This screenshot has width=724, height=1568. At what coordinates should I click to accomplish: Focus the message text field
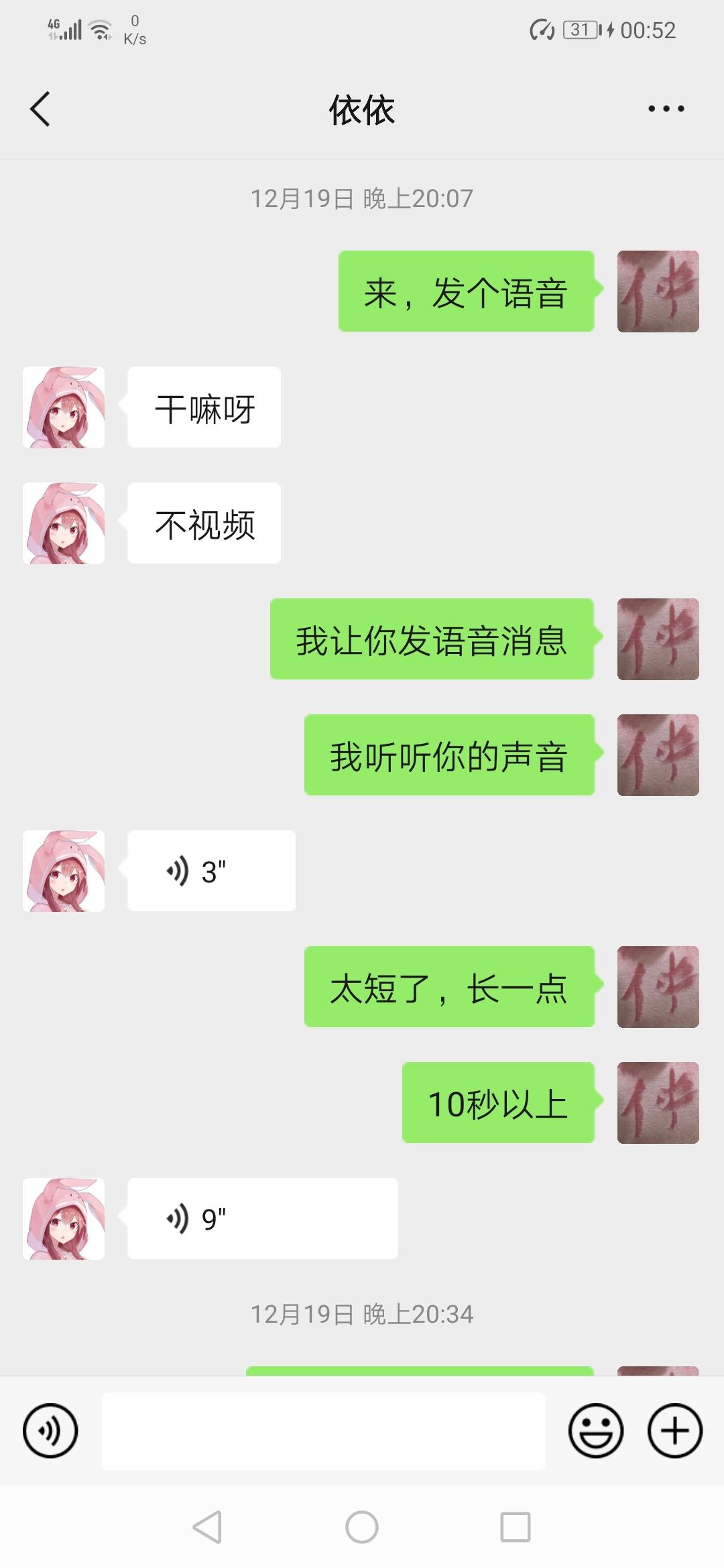323,1431
